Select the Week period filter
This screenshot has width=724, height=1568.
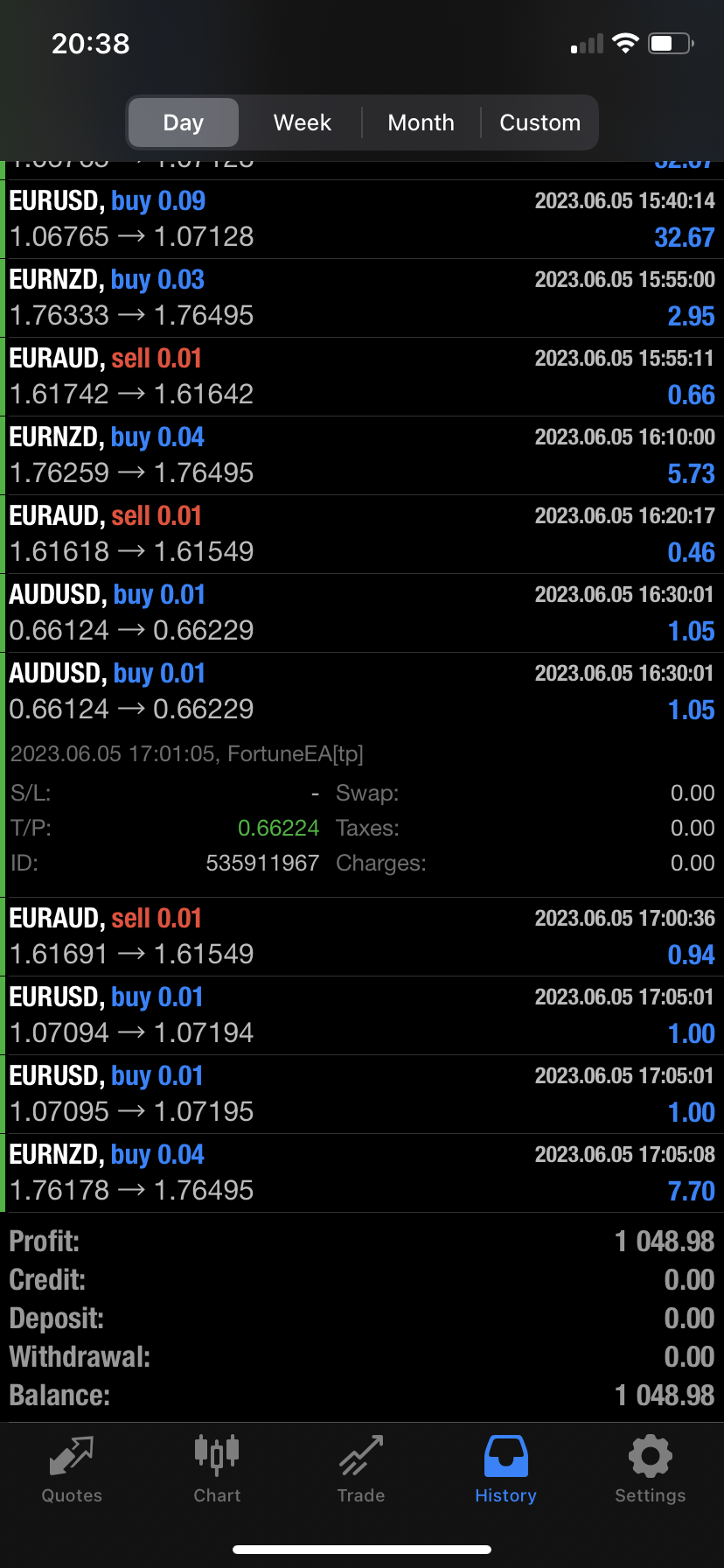[x=302, y=122]
